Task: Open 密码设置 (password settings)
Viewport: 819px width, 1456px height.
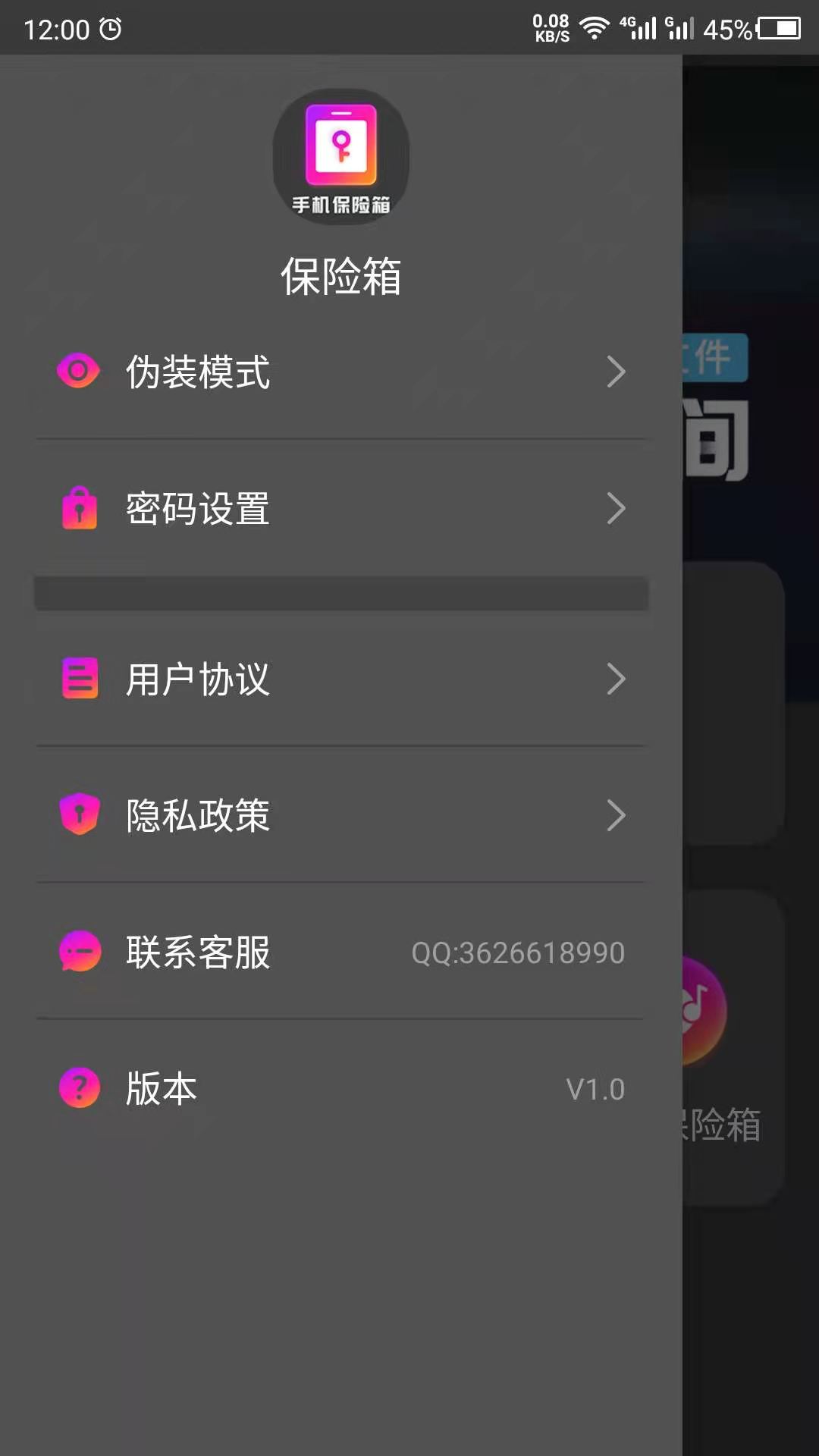Action: tap(341, 509)
